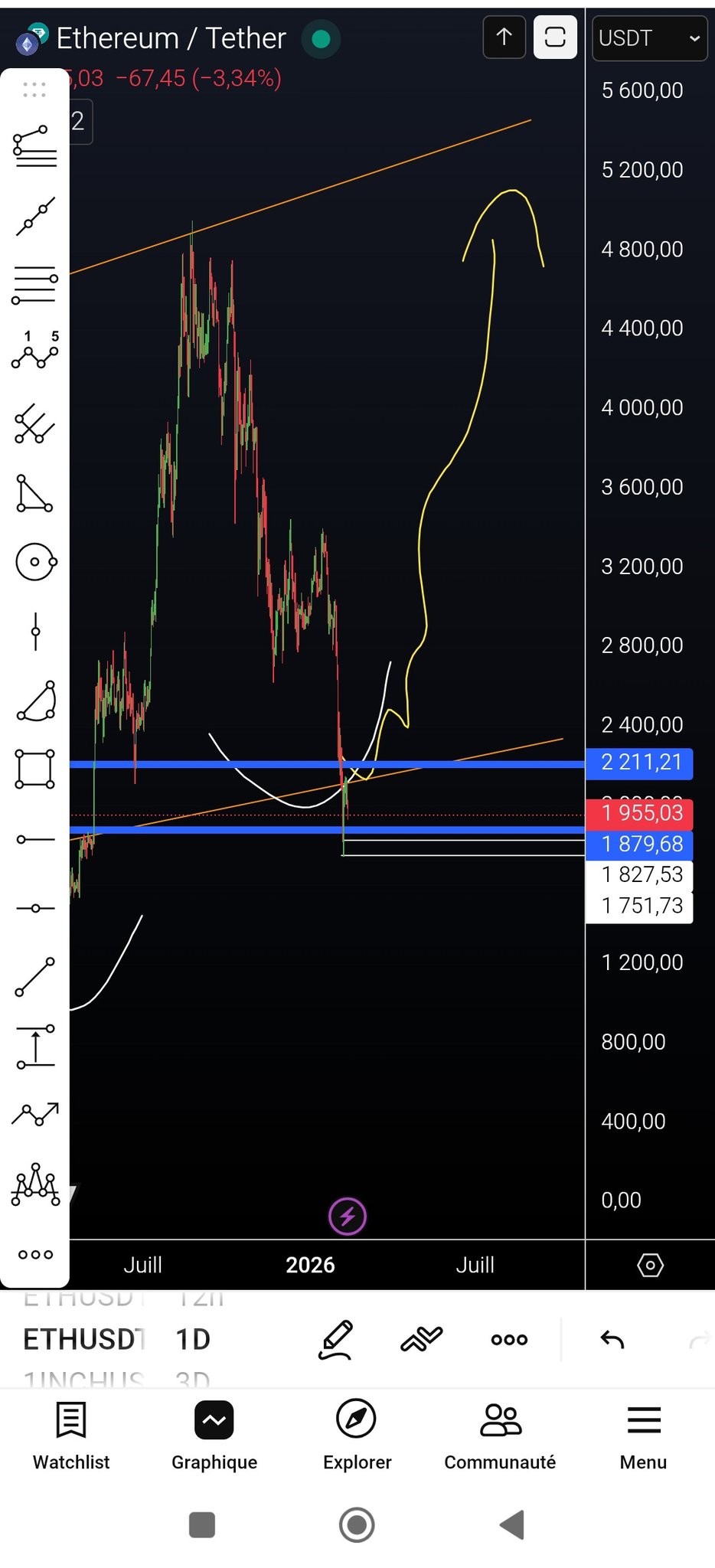Tap the lightning flash button on chart
Viewport: 715px width, 1568px height.
[348, 1216]
